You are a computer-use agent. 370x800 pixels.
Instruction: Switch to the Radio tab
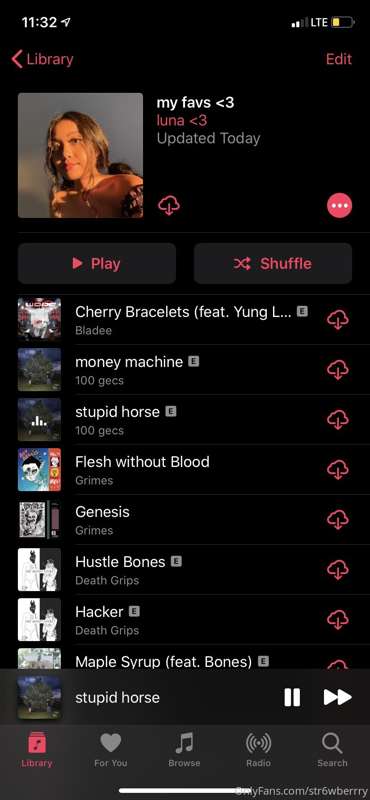click(258, 749)
